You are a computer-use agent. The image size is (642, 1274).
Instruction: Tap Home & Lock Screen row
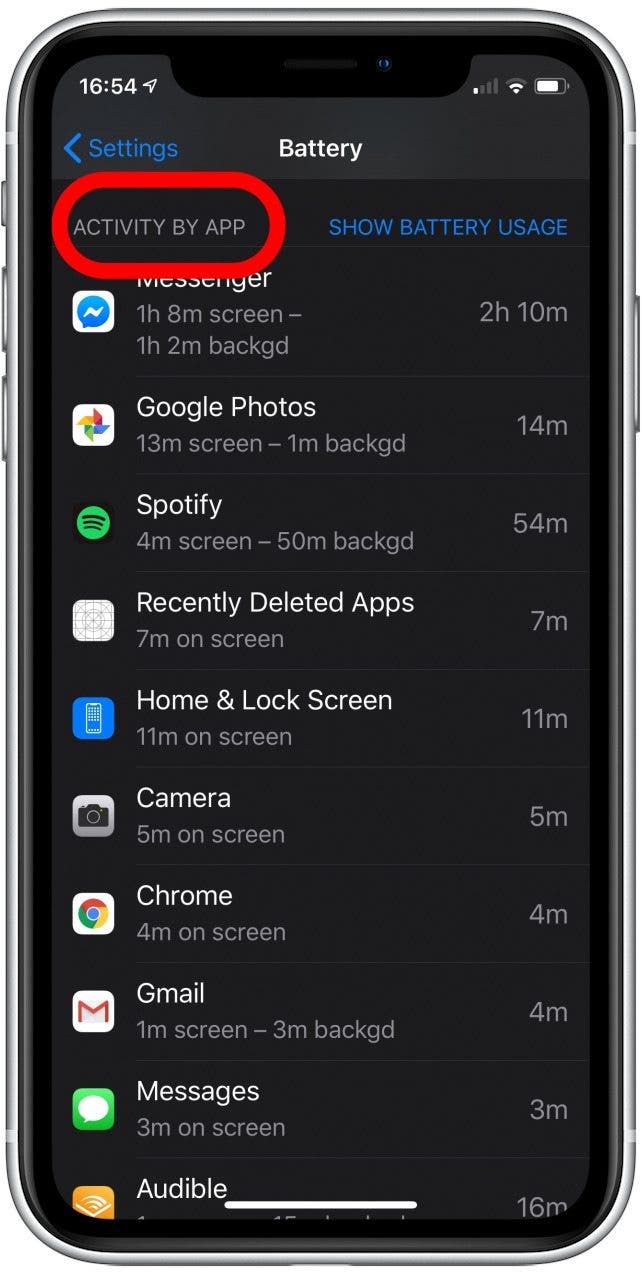320,718
